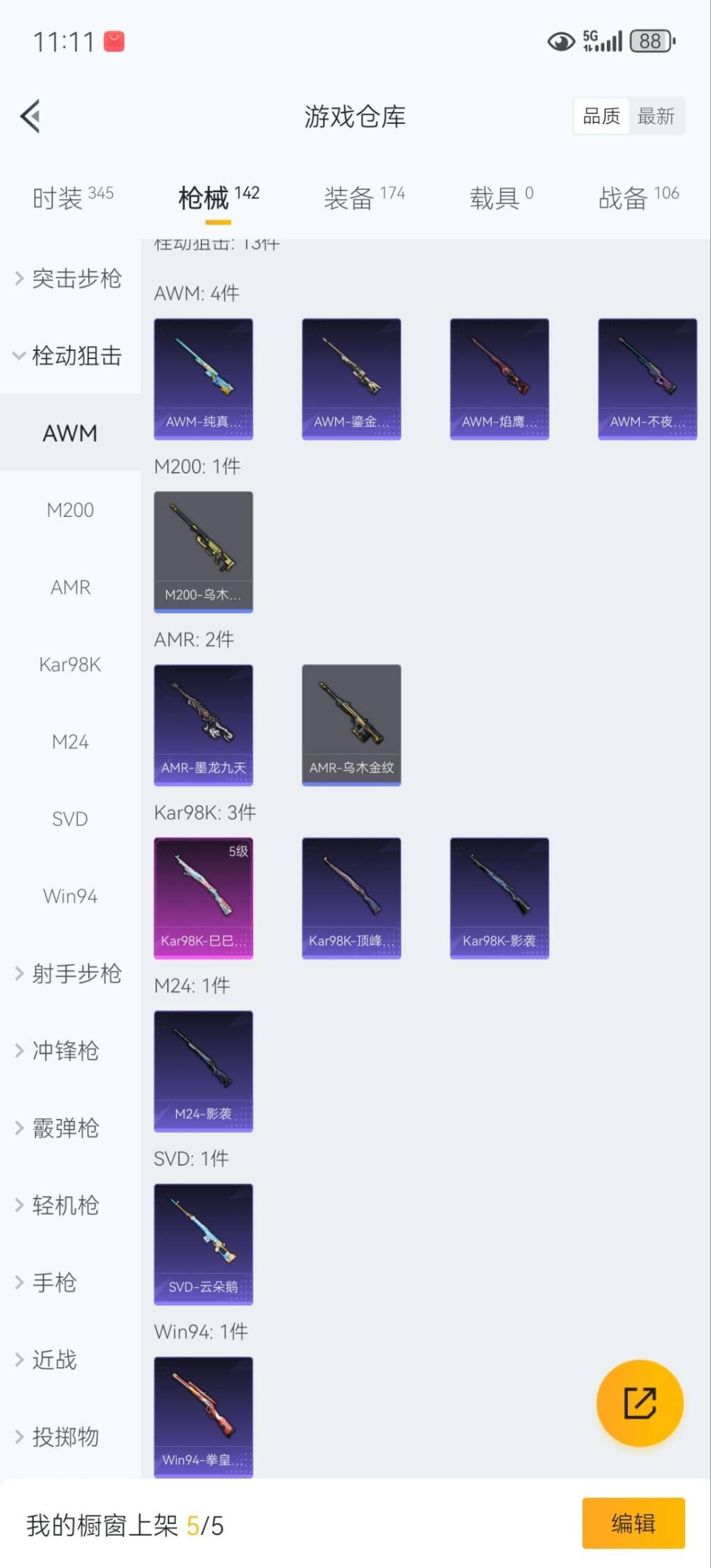Viewport: 711px width, 1568px height.
Task: Enable 品质 sorting mode
Action: [x=600, y=115]
